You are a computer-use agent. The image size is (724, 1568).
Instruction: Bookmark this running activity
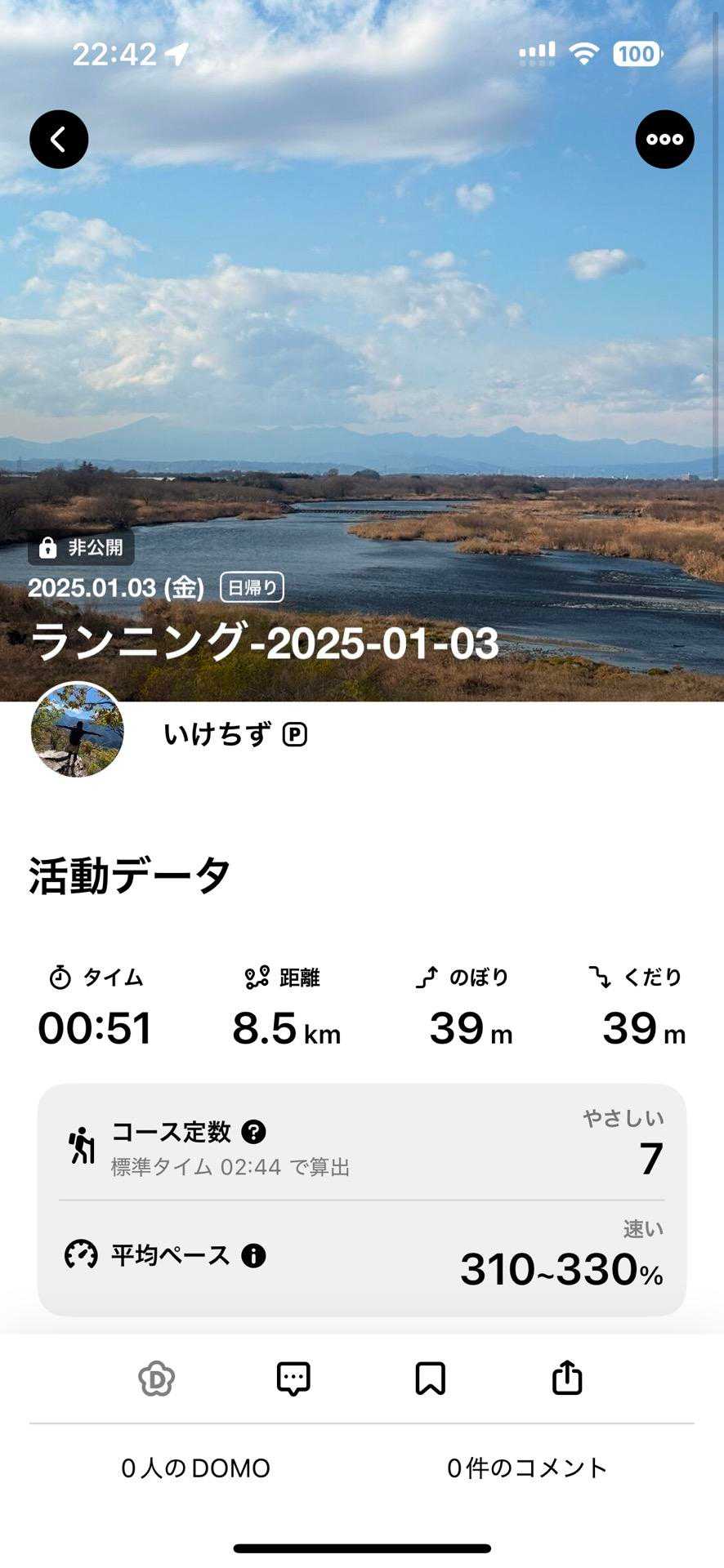pyautogui.click(x=430, y=1379)
